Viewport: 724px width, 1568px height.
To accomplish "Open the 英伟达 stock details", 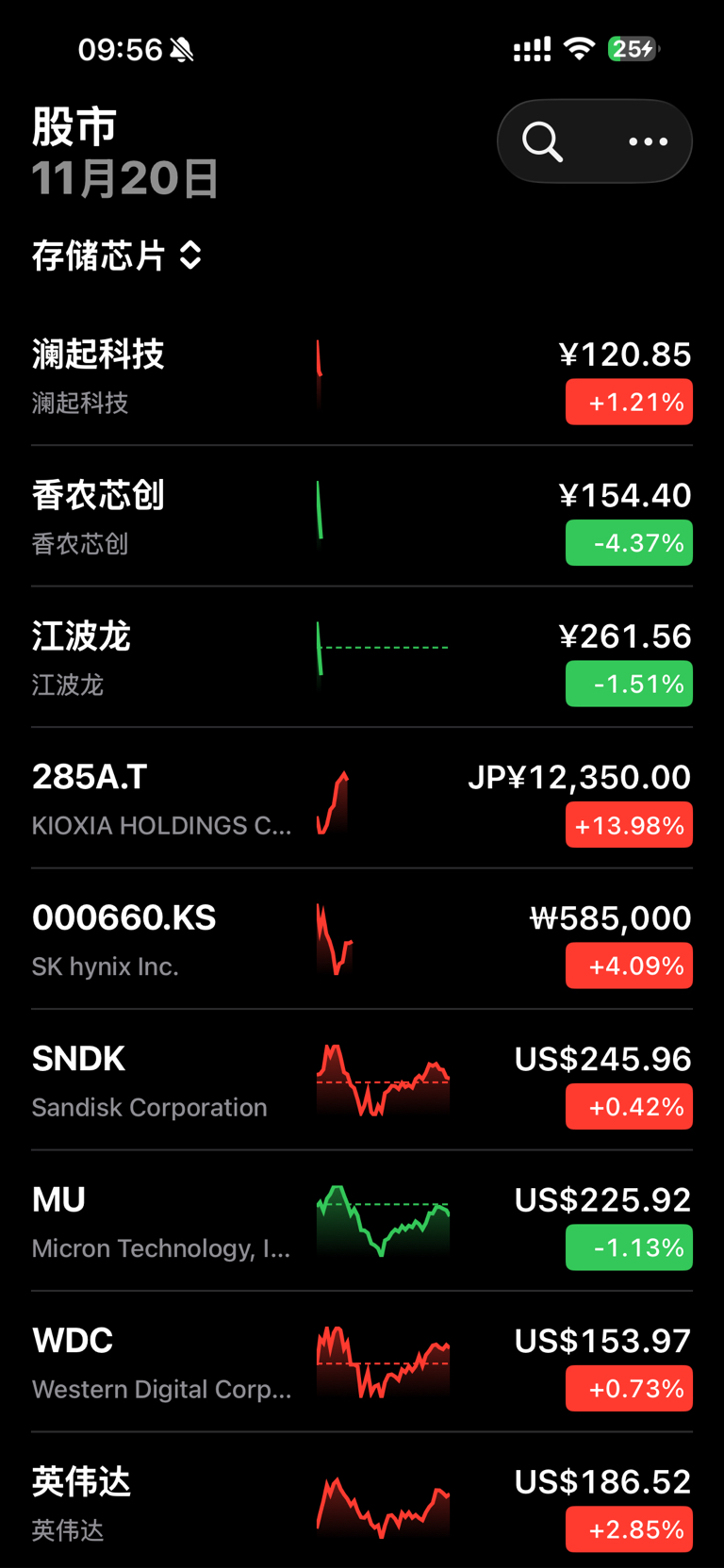I will [362, 1501].
